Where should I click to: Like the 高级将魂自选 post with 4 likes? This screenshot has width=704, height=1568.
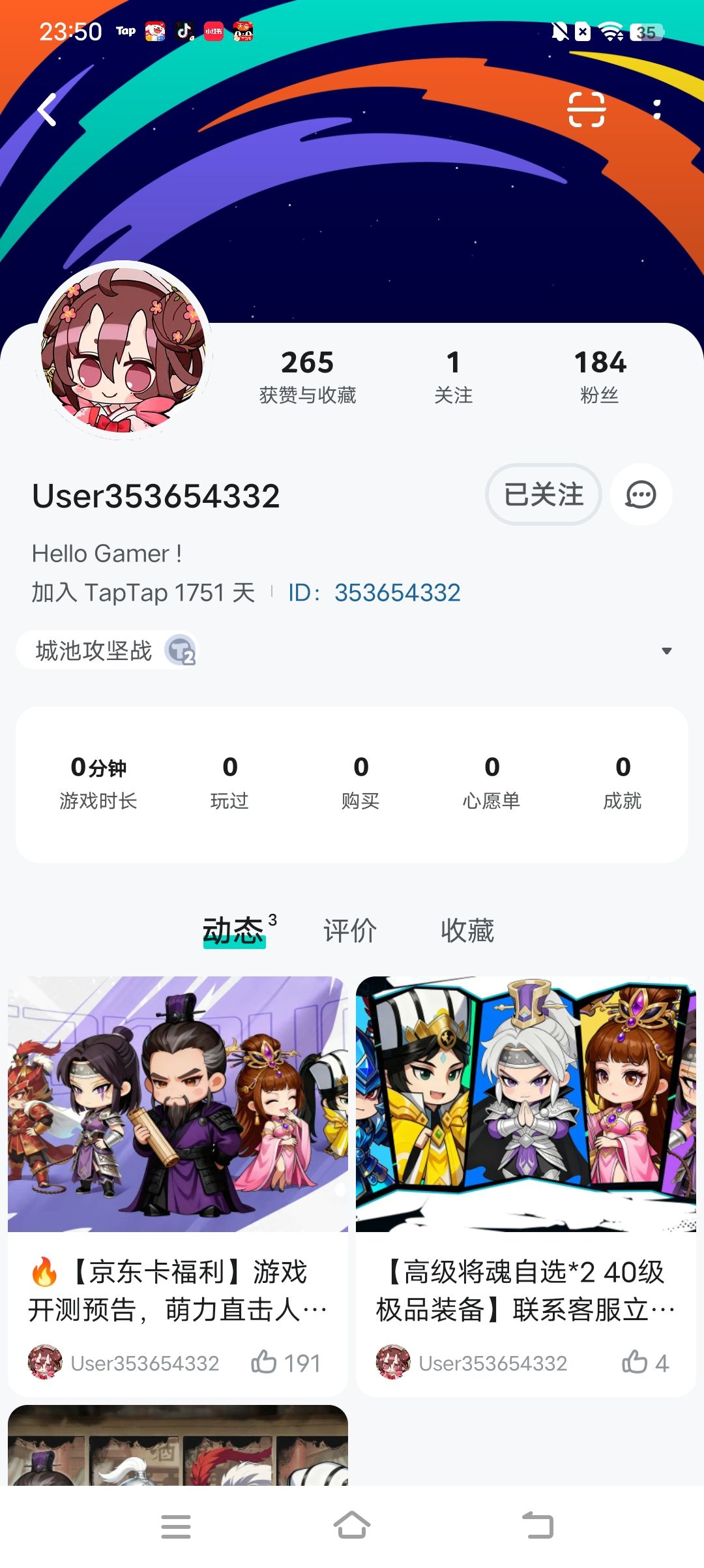[x=645, y=1363]
